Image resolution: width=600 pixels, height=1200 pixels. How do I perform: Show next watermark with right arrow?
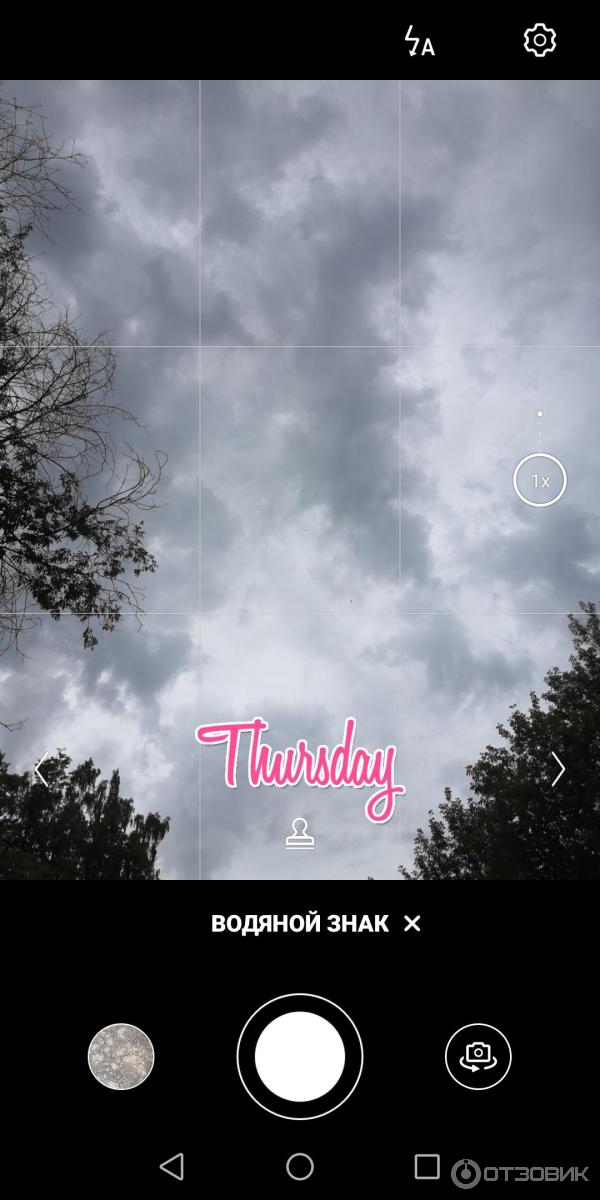[558, 769]
